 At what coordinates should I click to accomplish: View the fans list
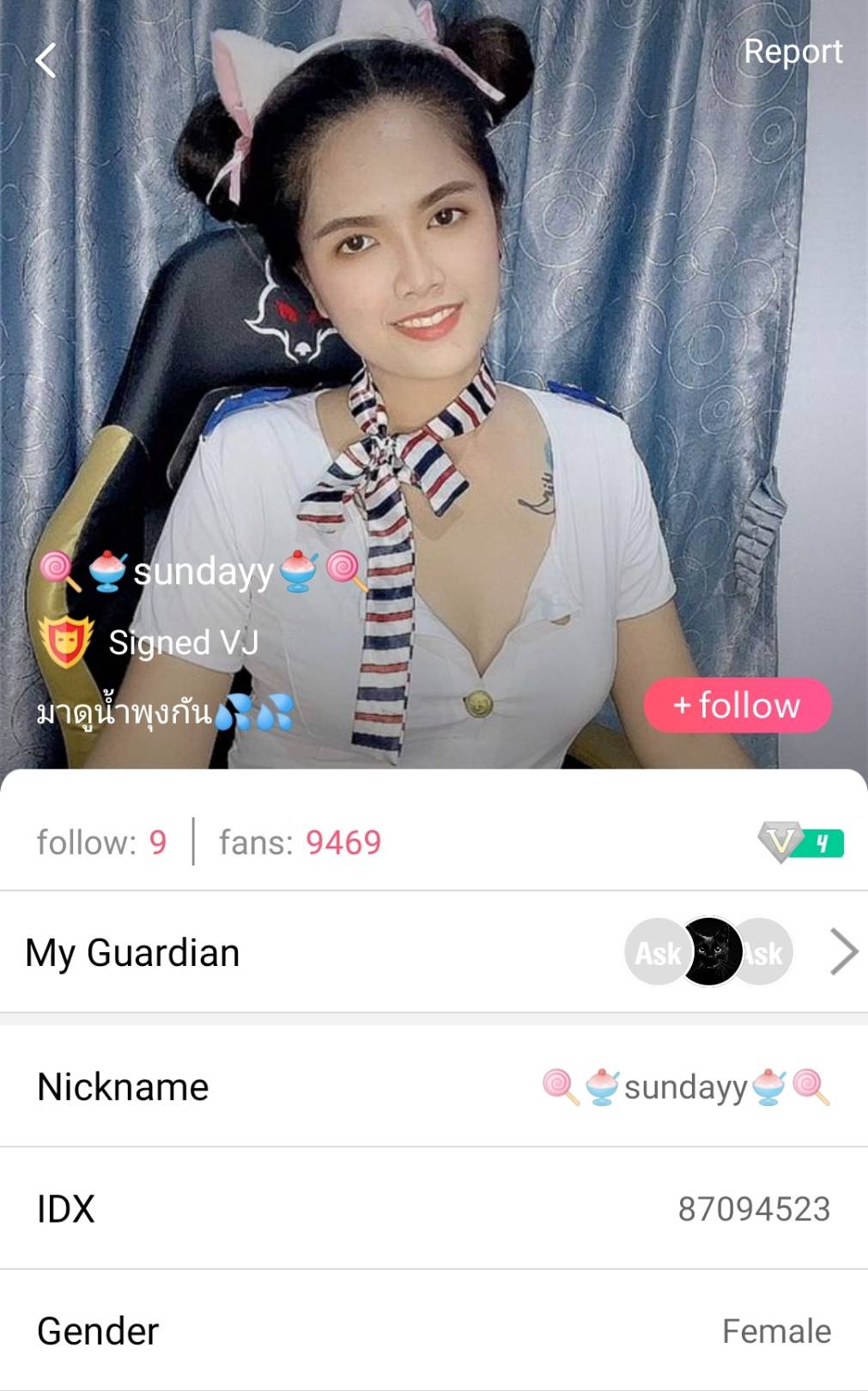[x=300, y=842]
